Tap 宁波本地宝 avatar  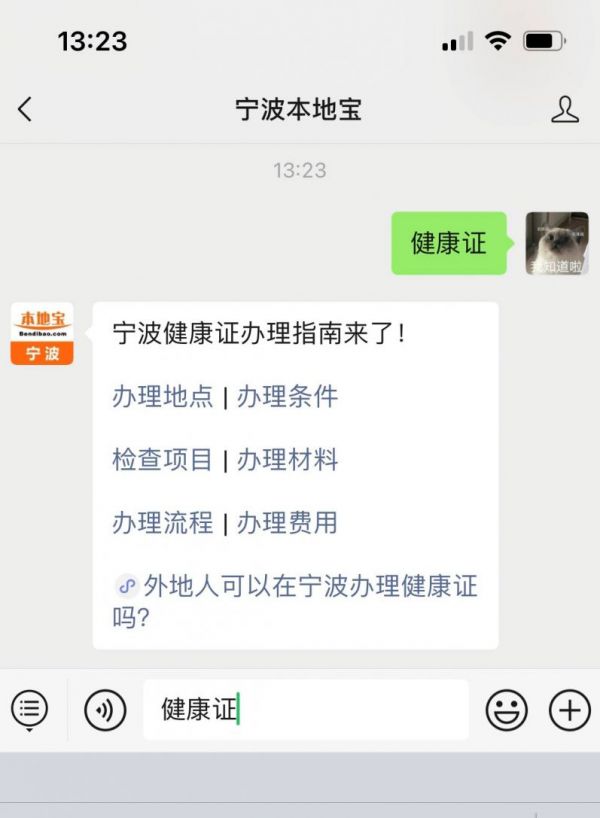(x=42, y=334)
